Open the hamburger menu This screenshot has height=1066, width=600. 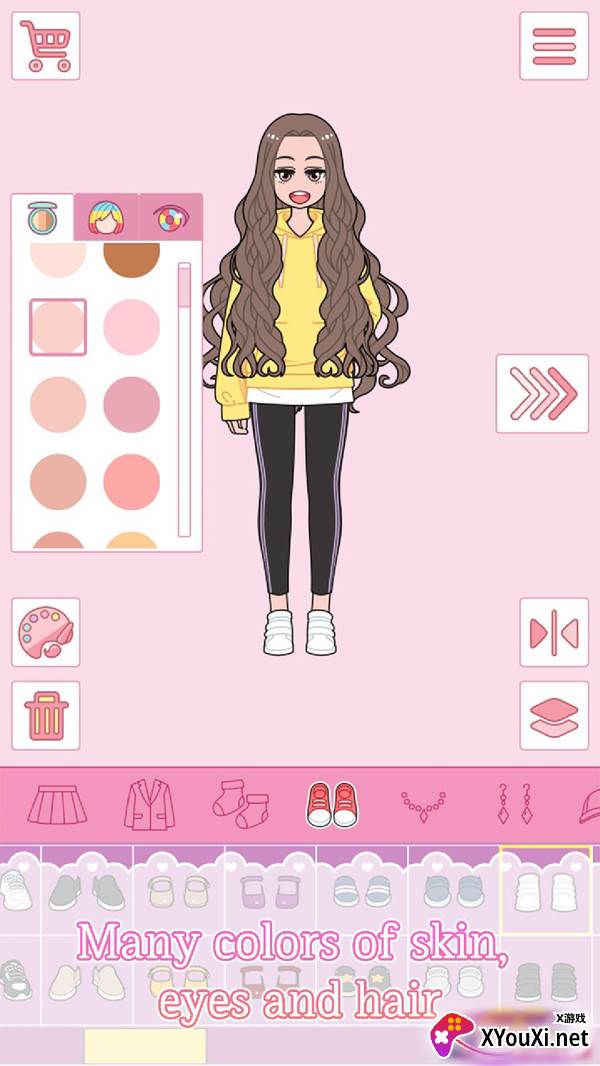pos(554,46)
